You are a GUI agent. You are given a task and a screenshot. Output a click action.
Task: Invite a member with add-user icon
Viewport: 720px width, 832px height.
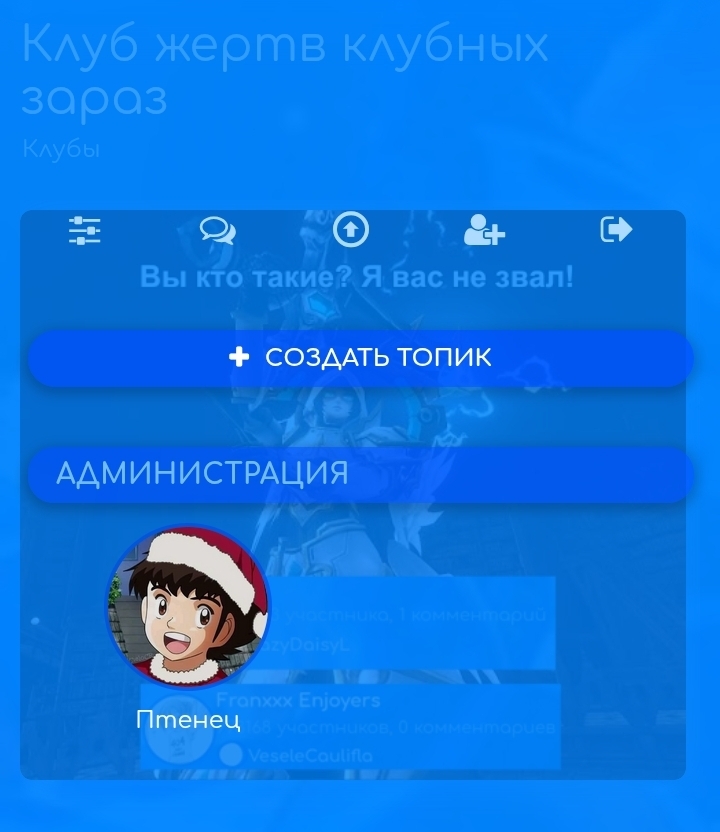pos(484,231)
